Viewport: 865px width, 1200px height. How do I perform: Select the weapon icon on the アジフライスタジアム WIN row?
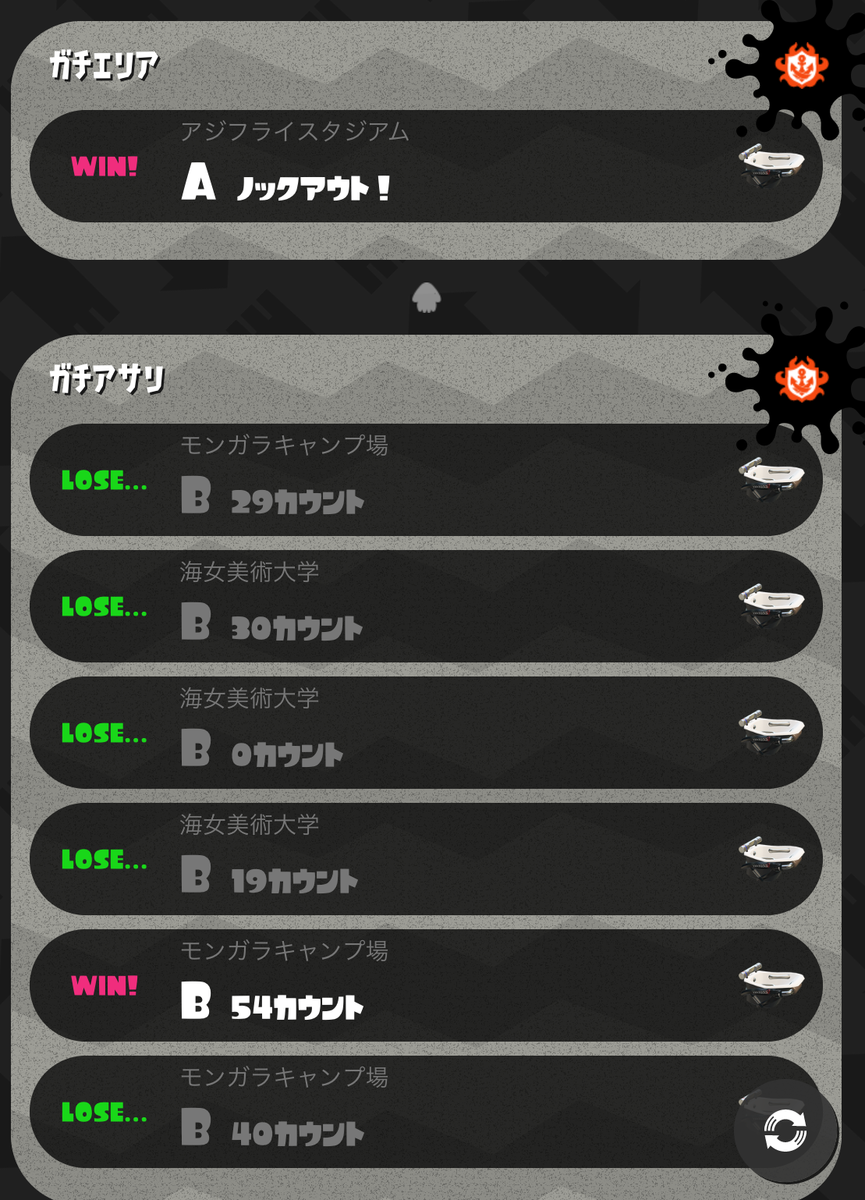773,165
